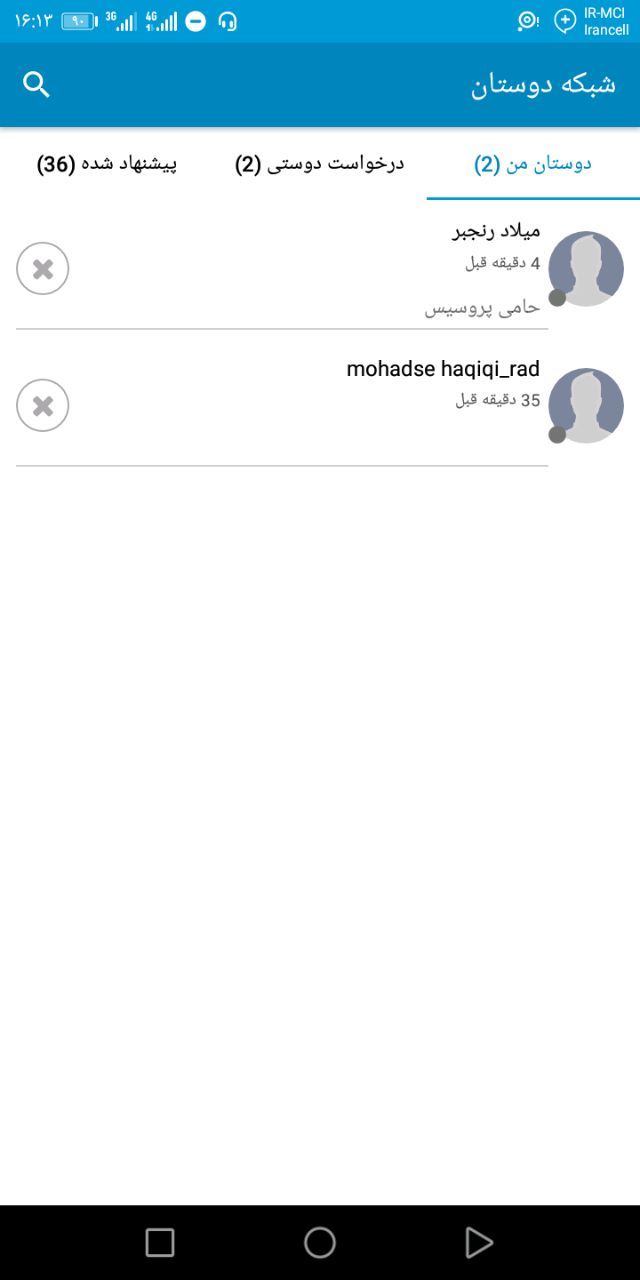Viewport: 640px width, 1280px height.
Task: Open میلاد رنجبر's friend row
Action: pyautogui.click(x=320, y=268)
